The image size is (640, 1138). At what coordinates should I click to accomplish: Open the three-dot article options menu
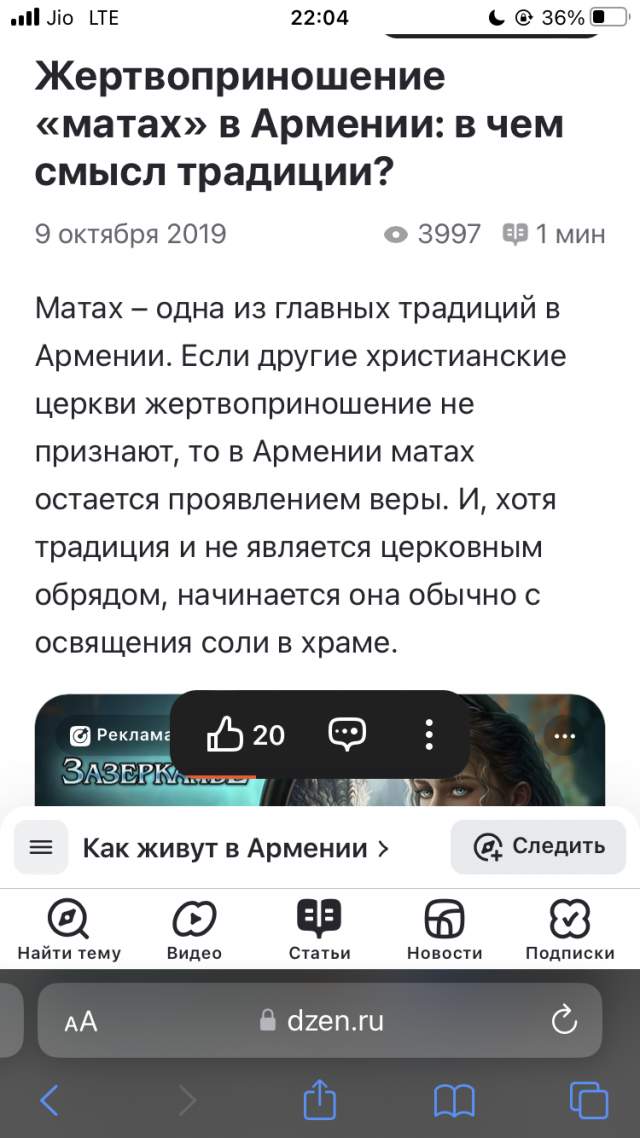pos(428,735)
